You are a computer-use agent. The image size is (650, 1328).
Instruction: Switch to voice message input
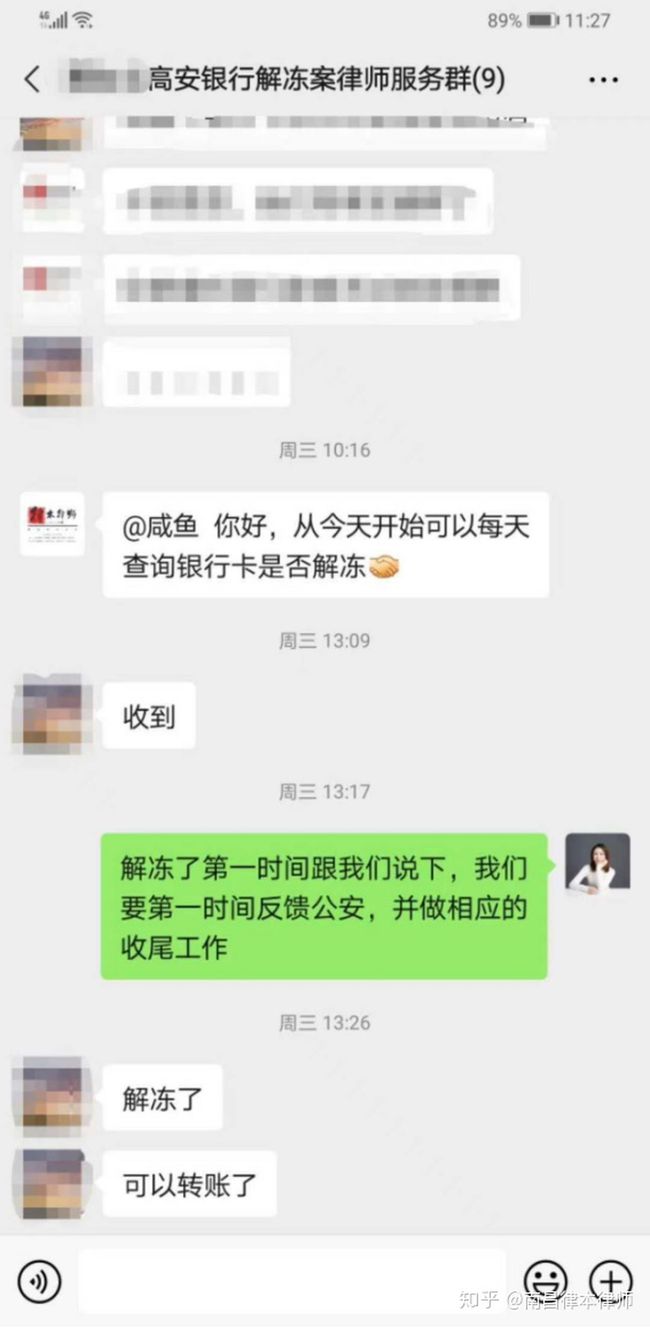tap(39, 1280)
